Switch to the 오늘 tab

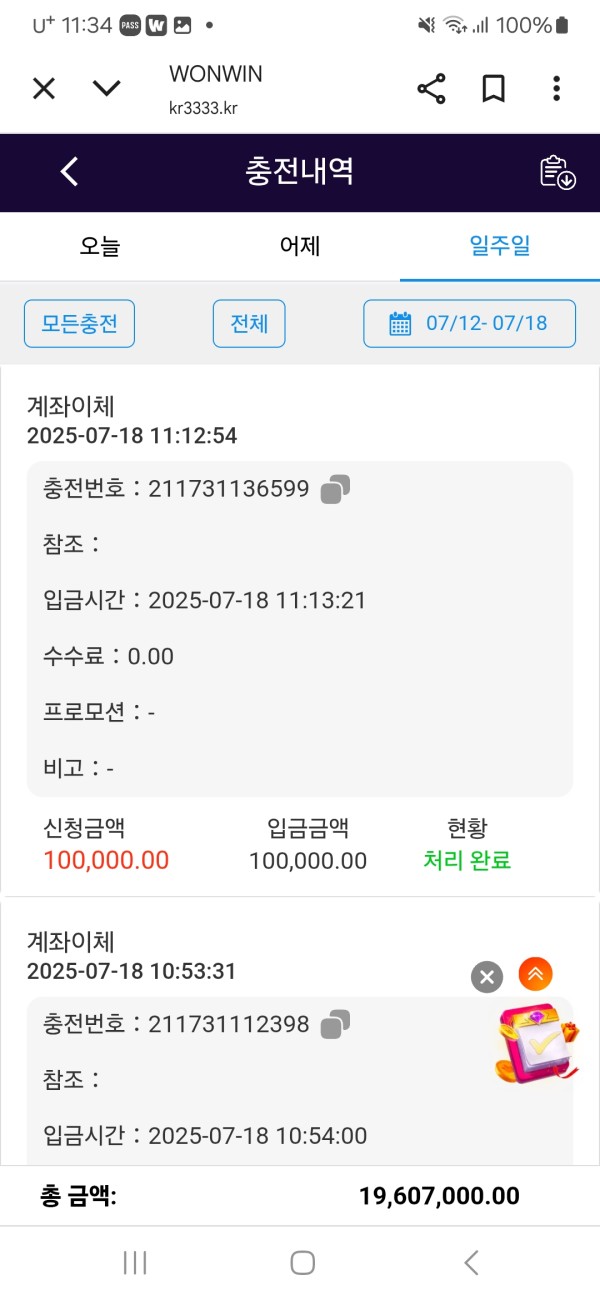tap(100, 246)
